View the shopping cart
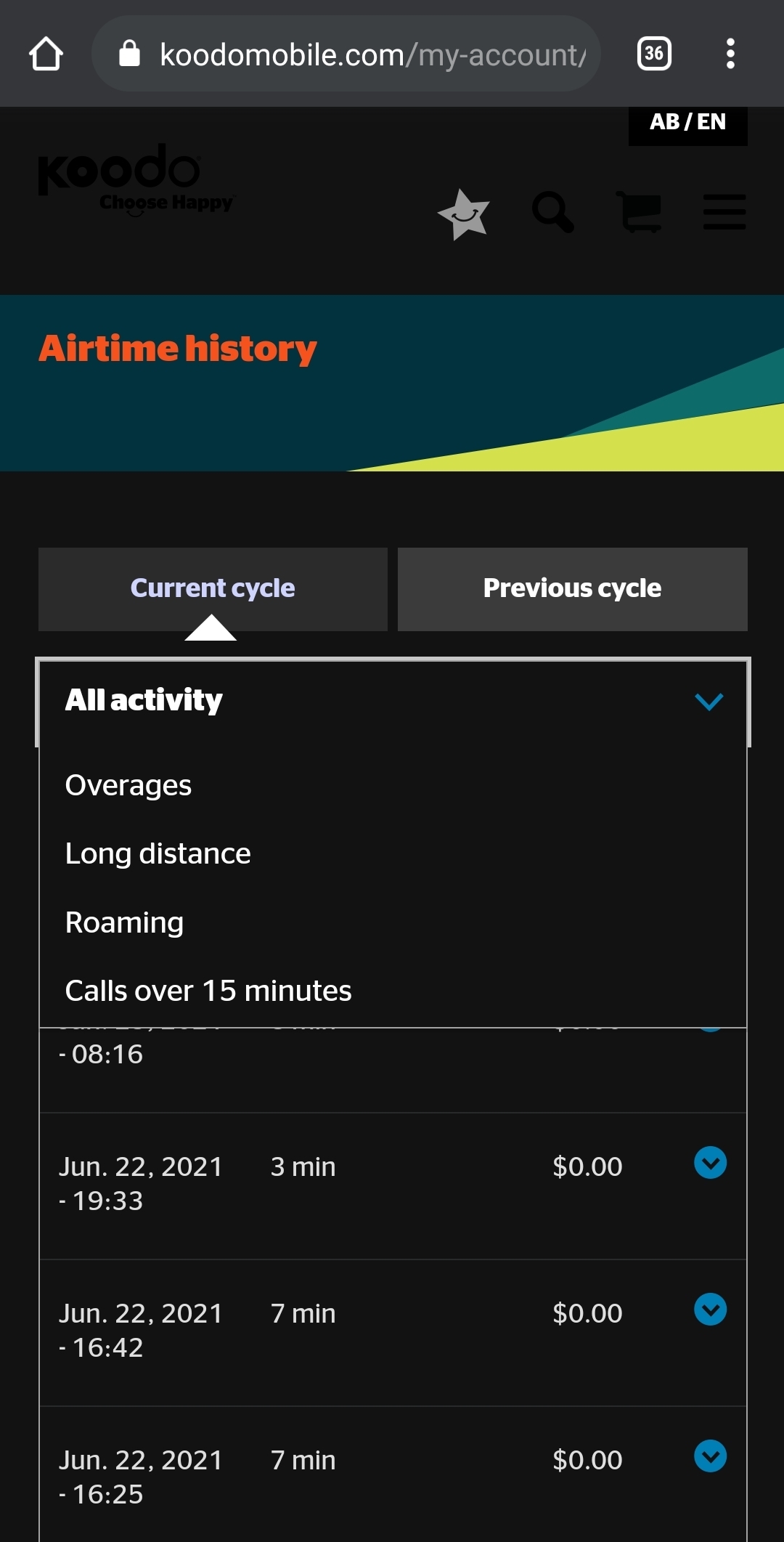This screenshot has width=784, height=1542. coord(639,212)
